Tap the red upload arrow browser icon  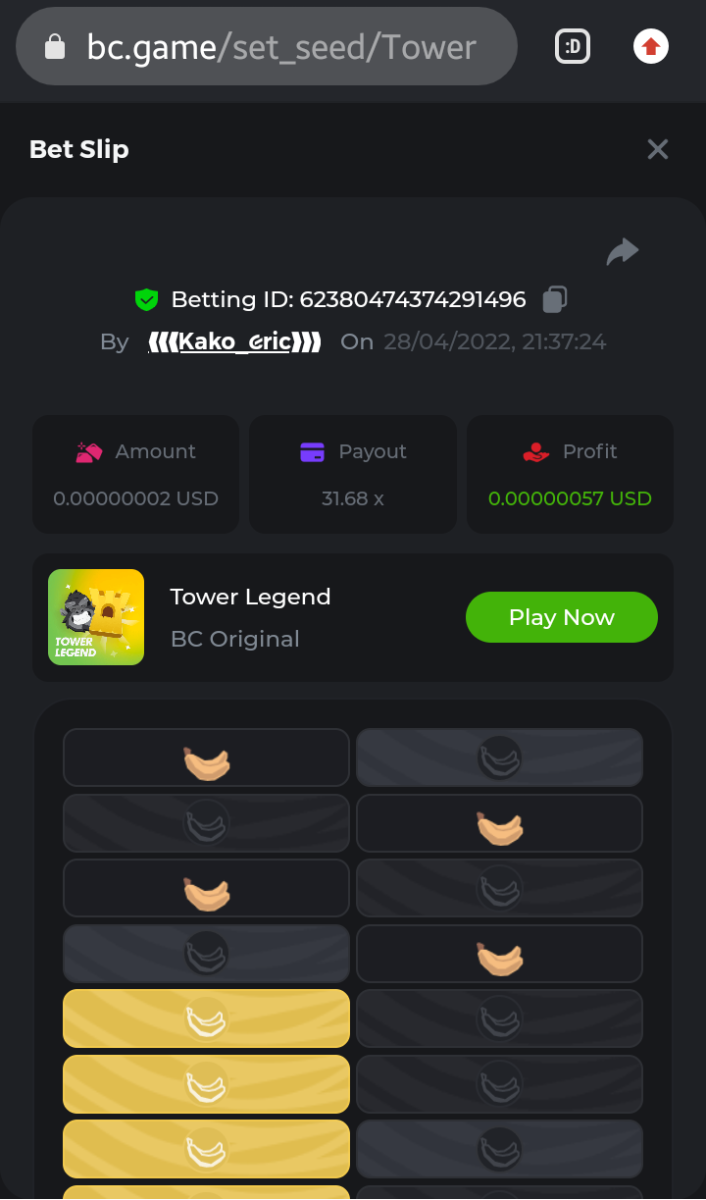(651, 47)
